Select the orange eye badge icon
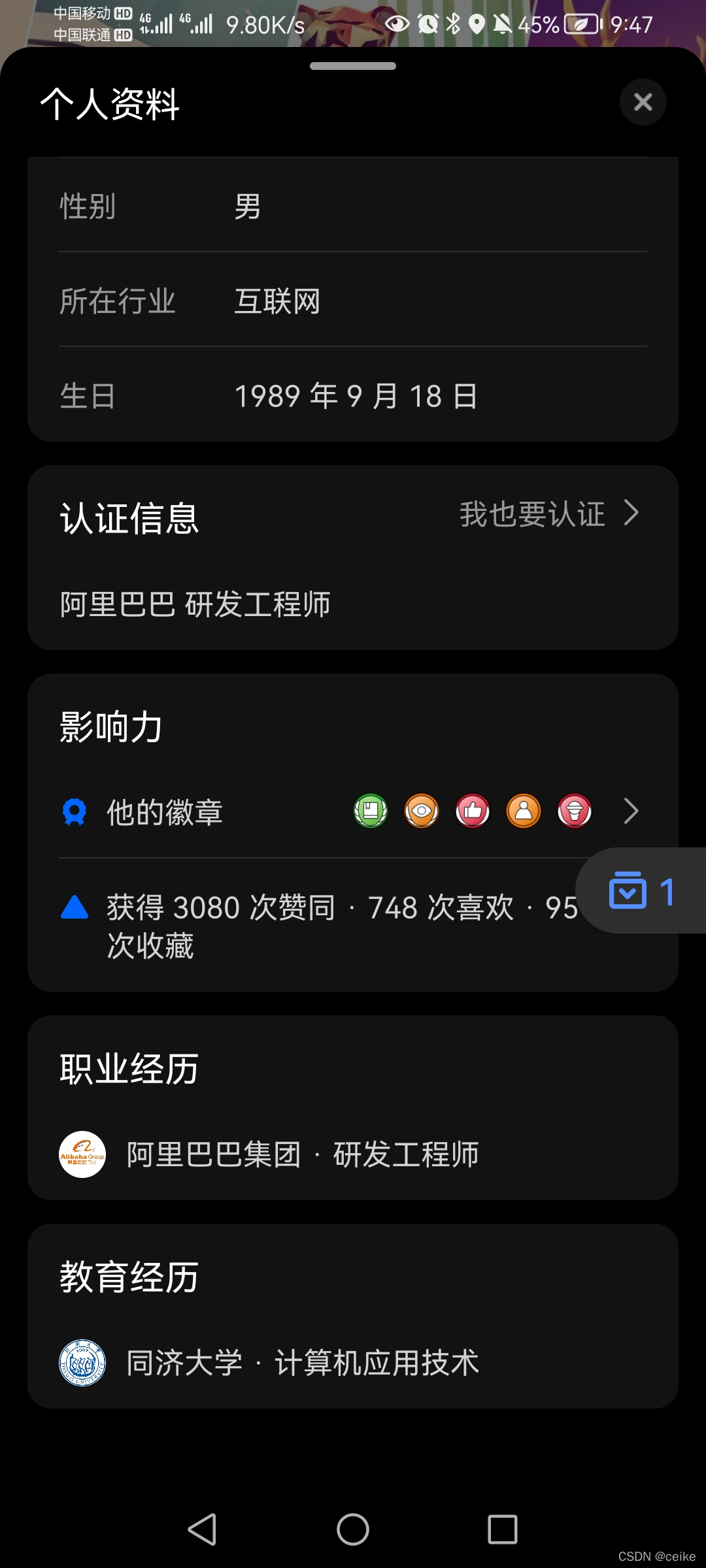This screenshot has width=706, height=1568. [420, 811]
